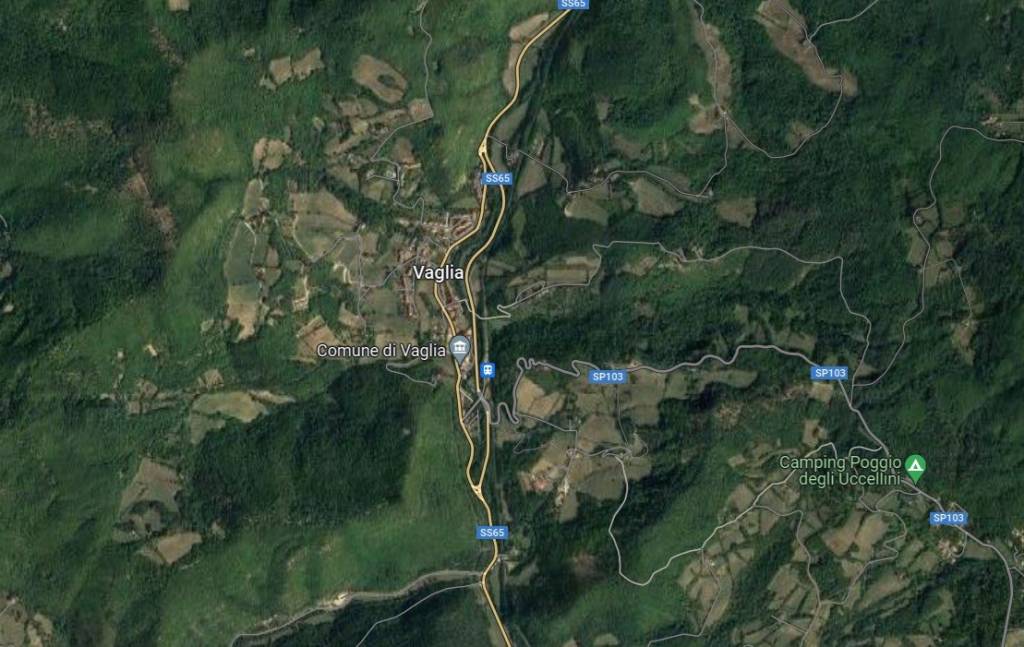
Task: Open the Comune di Vaglia place marker
Action: pyautogui.click(x=460, y=348)
